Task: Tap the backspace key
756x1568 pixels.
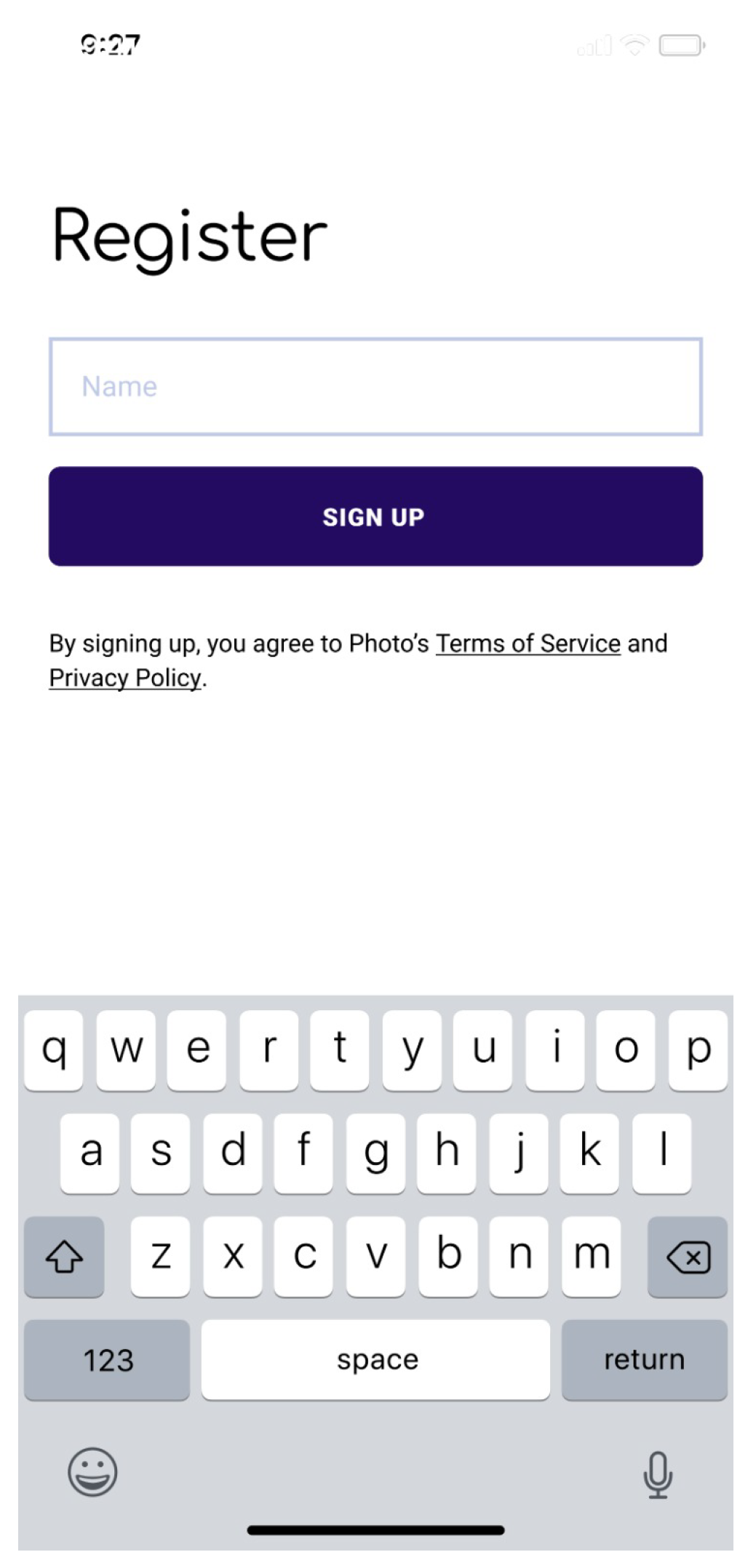Action: point(687,1256)
